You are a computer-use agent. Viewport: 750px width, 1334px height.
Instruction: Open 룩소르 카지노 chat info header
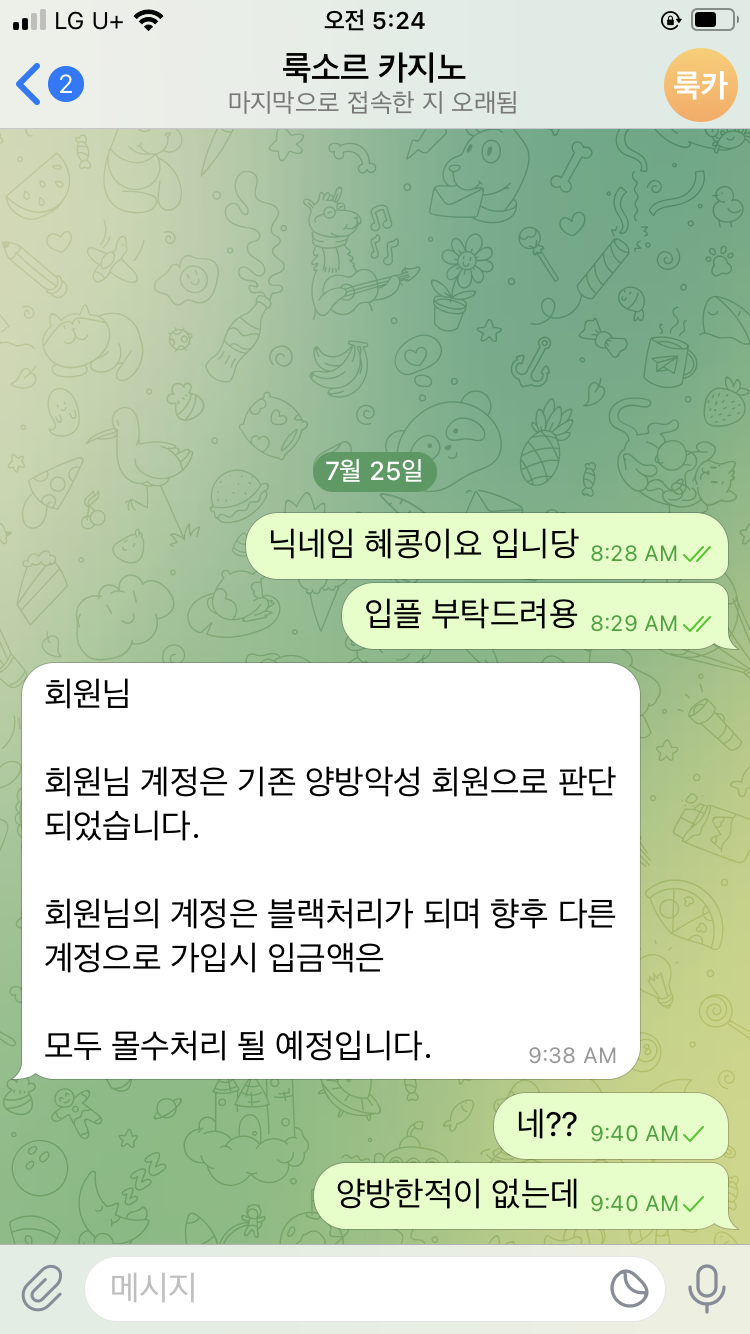coord(373,84)
